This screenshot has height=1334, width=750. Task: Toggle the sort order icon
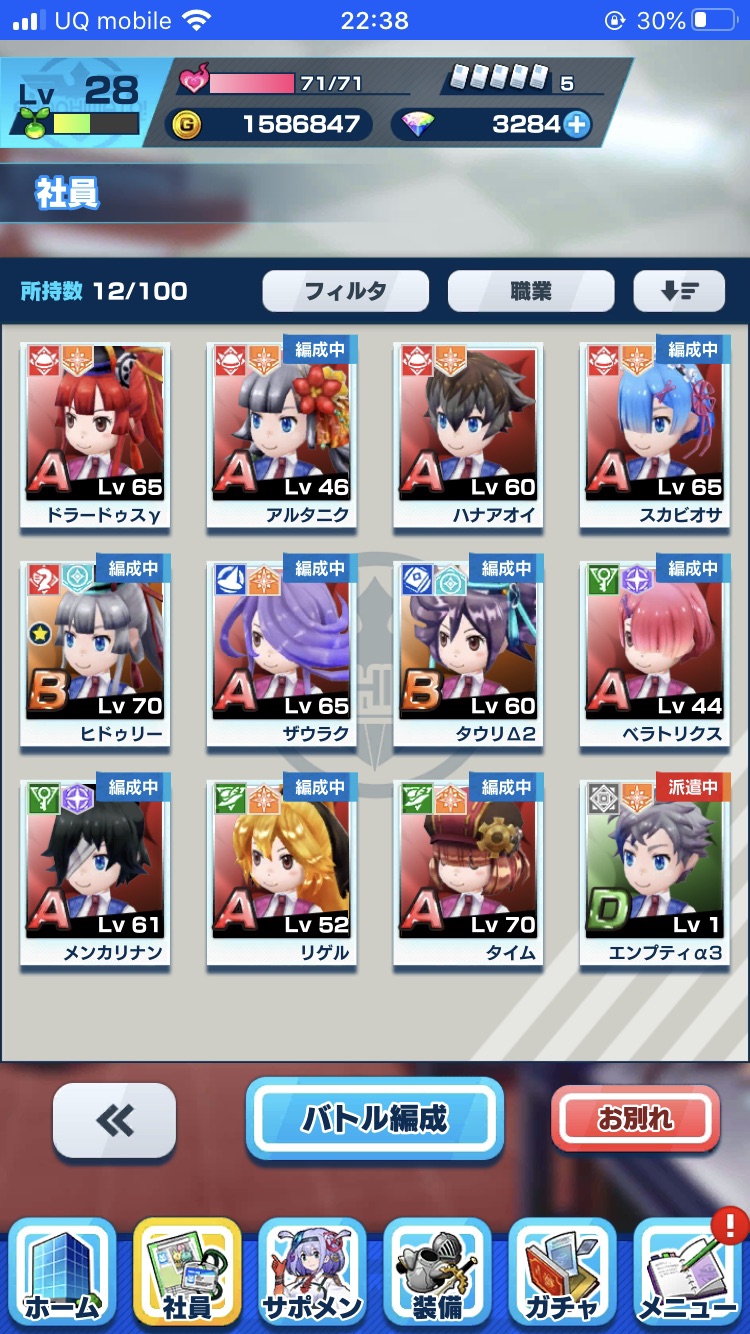(680, 291)
